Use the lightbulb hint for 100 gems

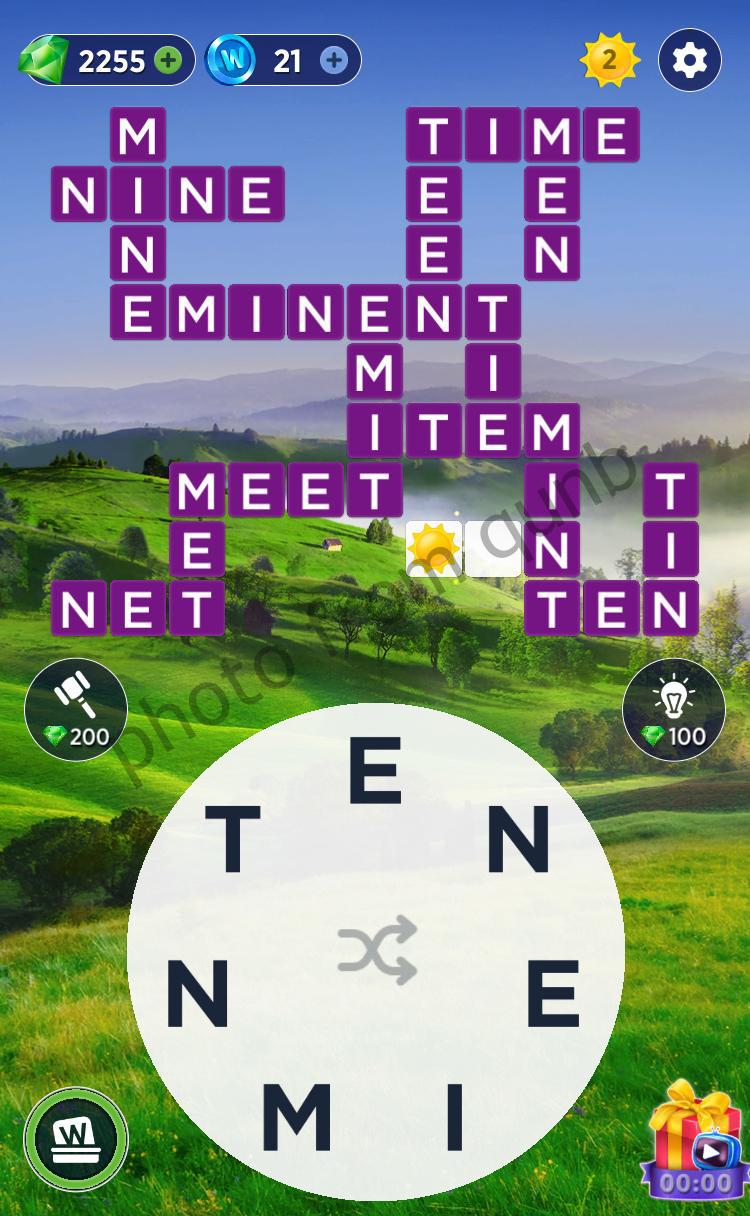(x=673, y=709)
